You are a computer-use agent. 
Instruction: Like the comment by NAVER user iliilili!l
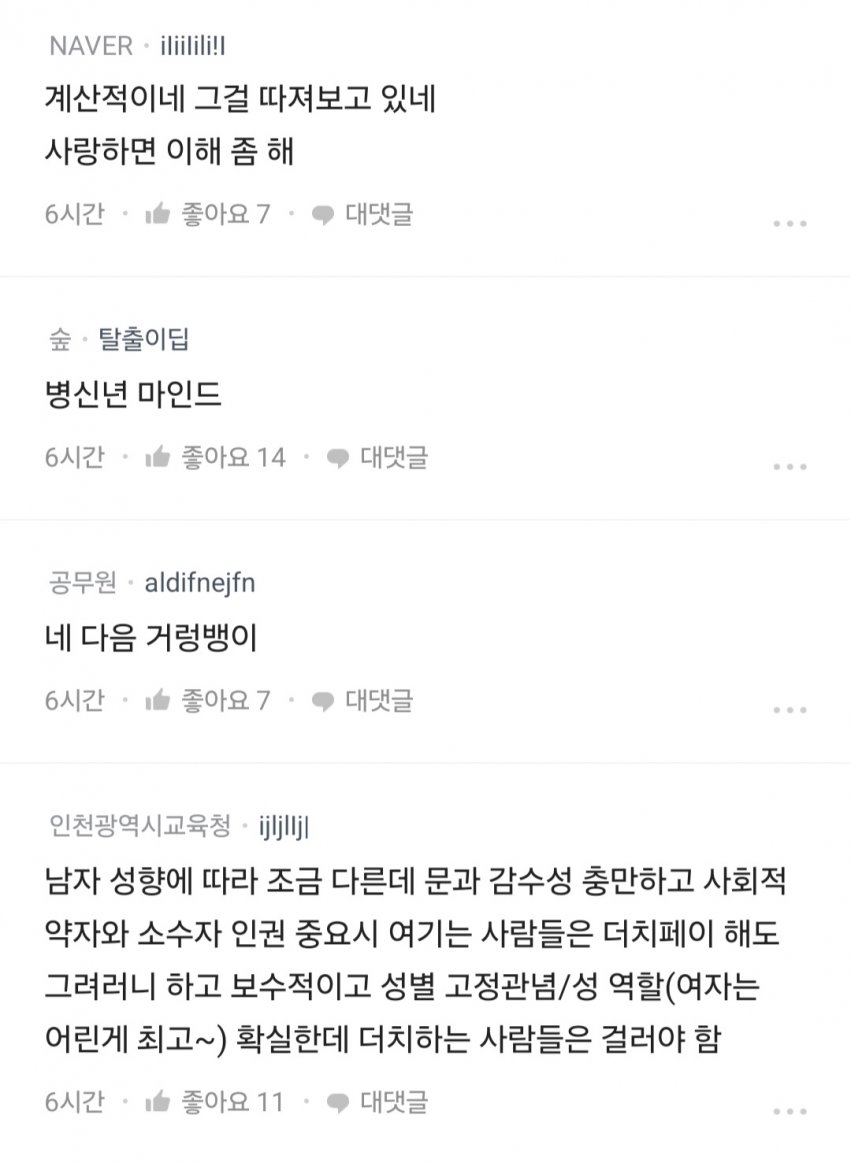pyautogui.click(x=207, y=214)
